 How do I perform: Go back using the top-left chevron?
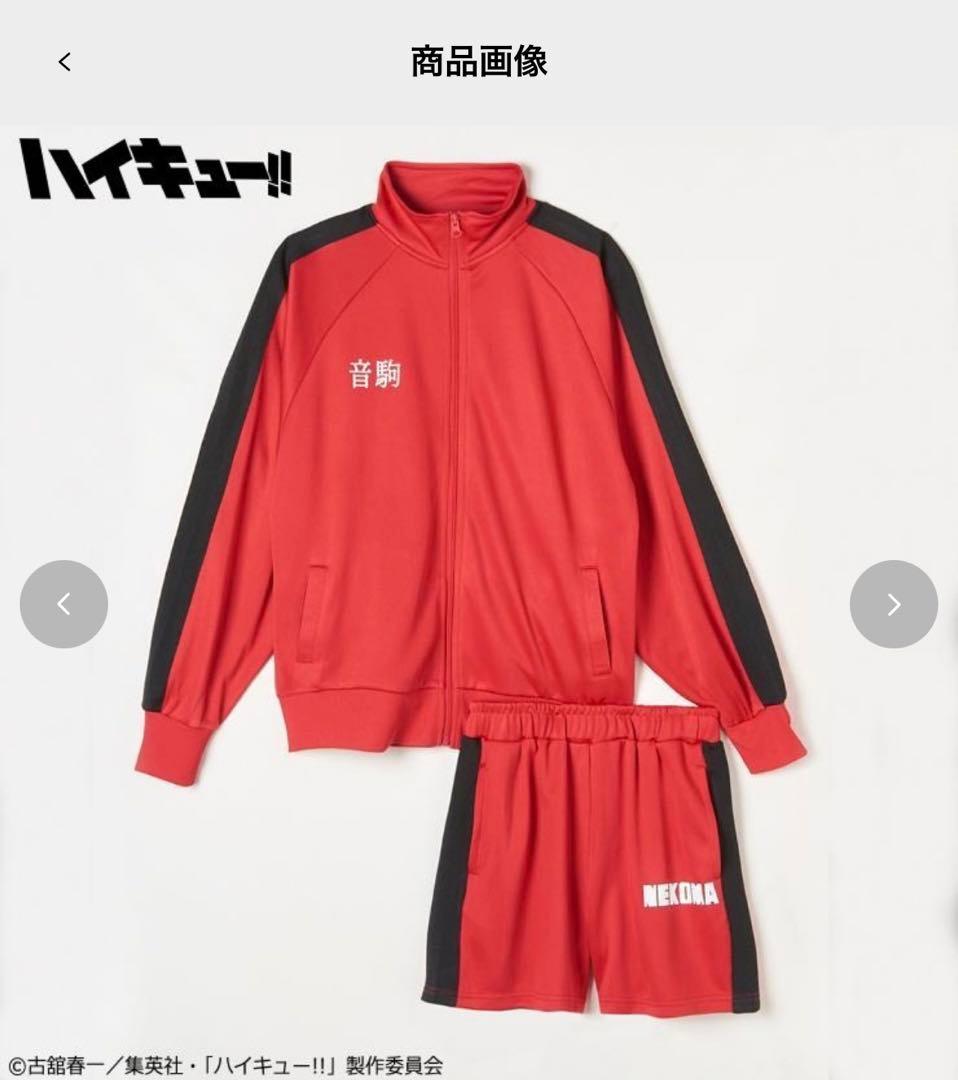click(64, 62)
